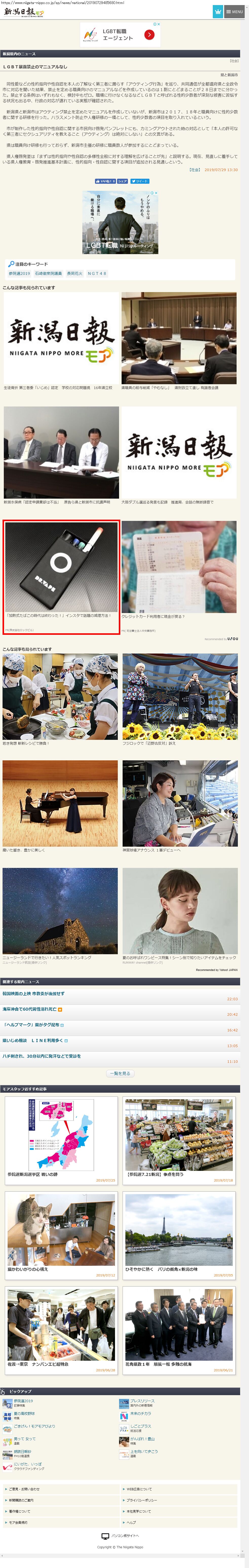Open the プレスリリース pickup link

[x=142, y=1401]
